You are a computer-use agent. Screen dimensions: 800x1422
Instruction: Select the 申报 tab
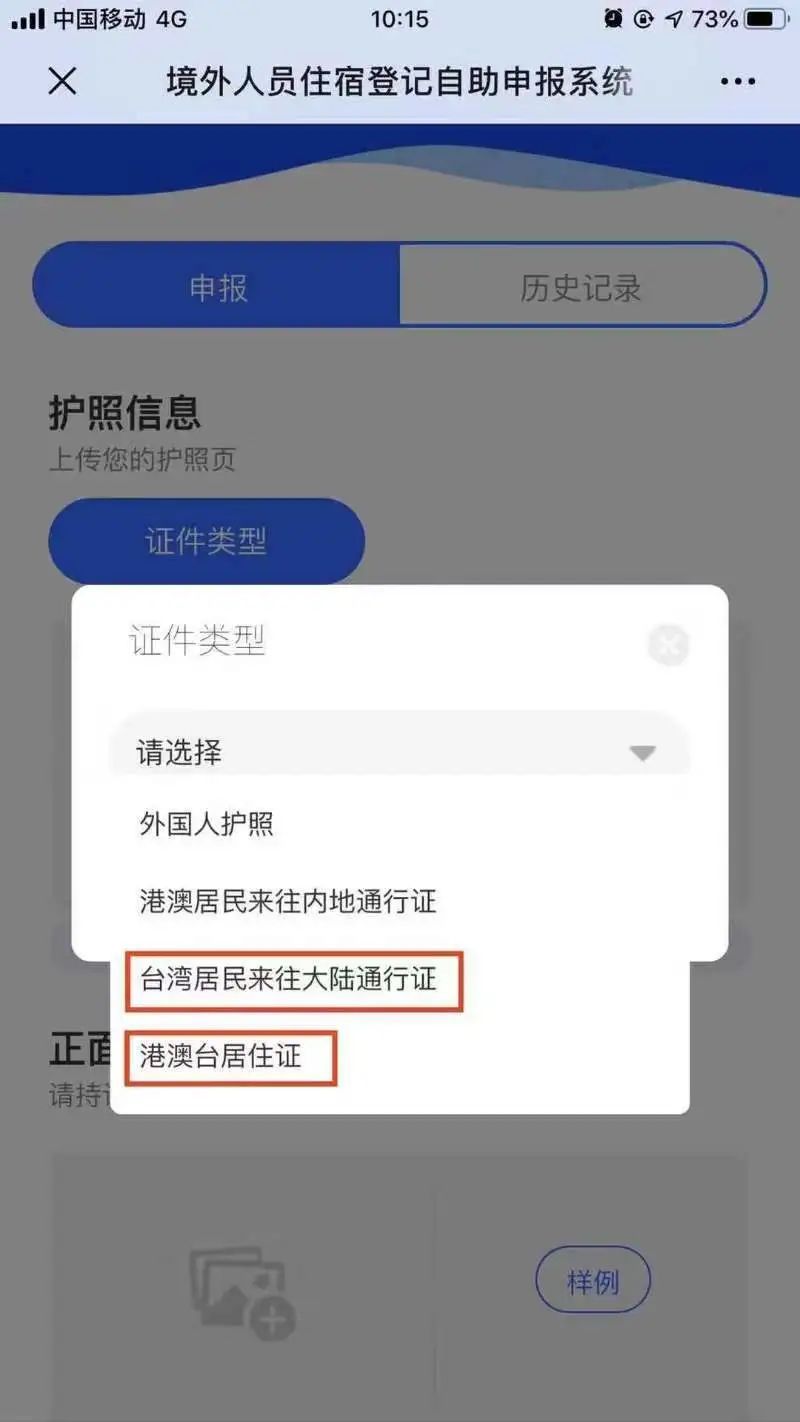tap(218, 287)
